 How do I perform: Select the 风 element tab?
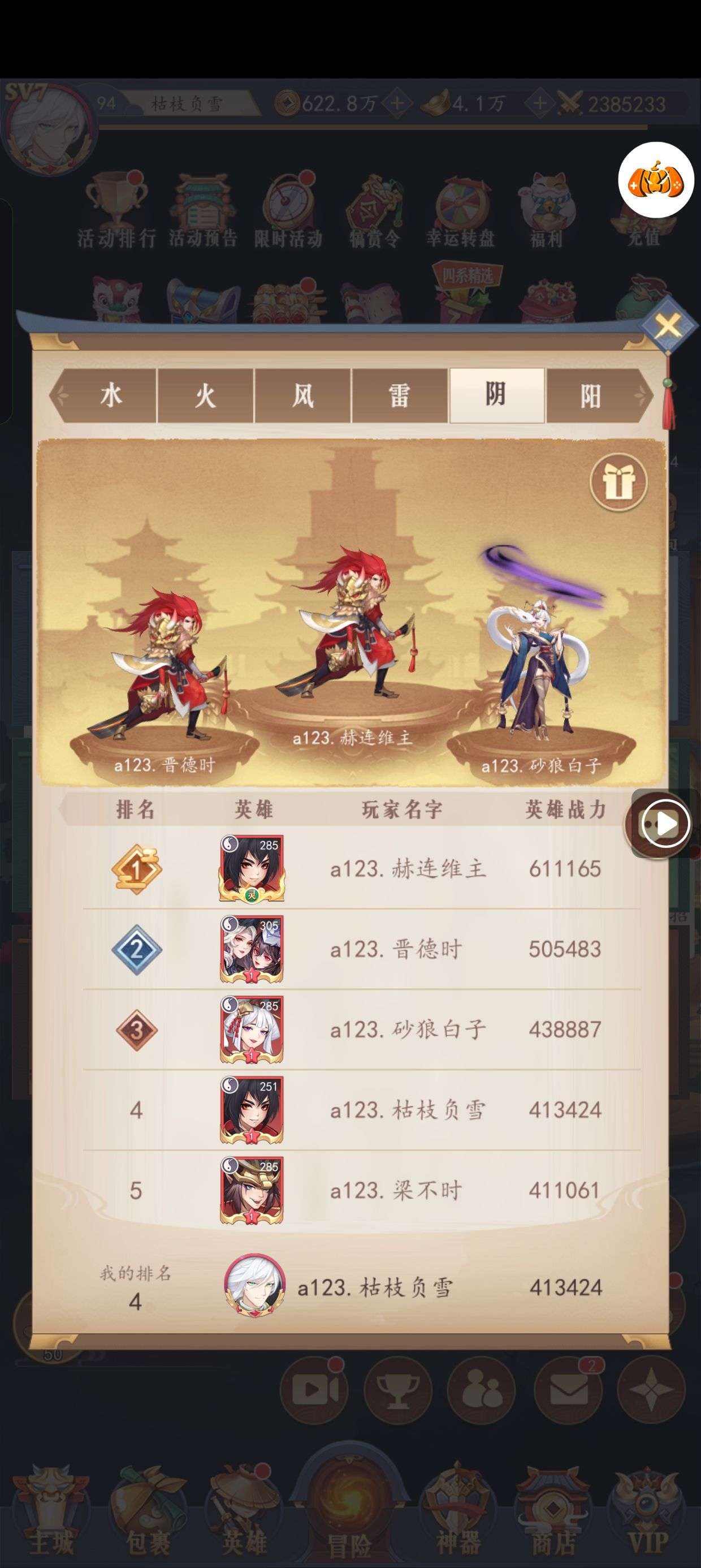click(x=302, y=397)
